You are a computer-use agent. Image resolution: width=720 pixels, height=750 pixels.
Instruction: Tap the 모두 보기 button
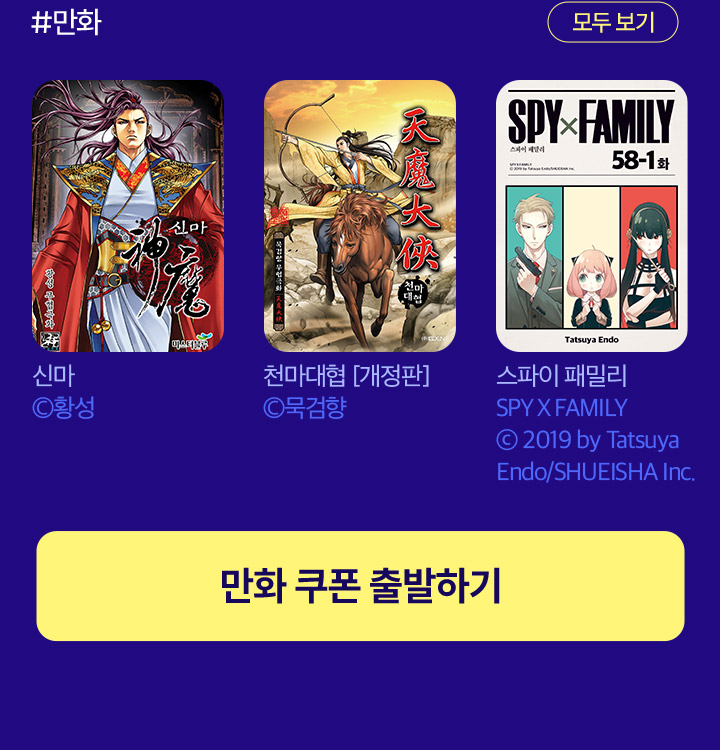[x=612, y=22]
